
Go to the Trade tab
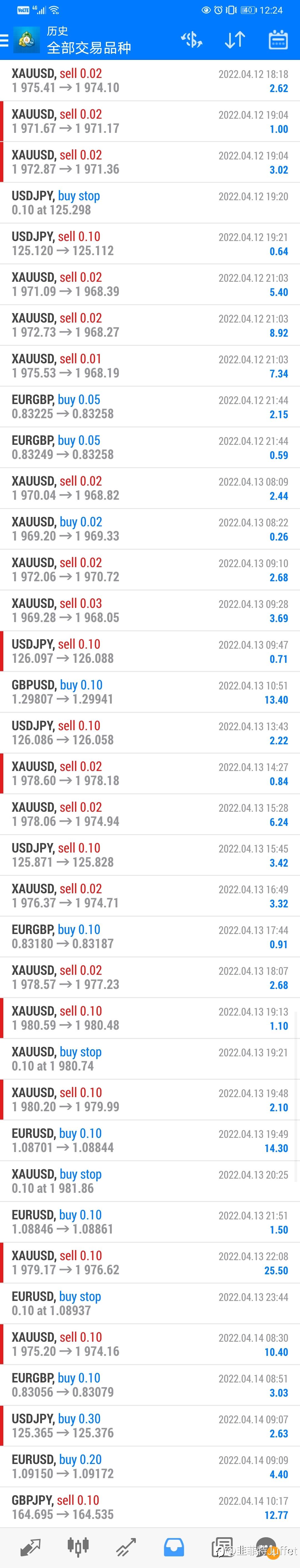(x=126, y=1547)
